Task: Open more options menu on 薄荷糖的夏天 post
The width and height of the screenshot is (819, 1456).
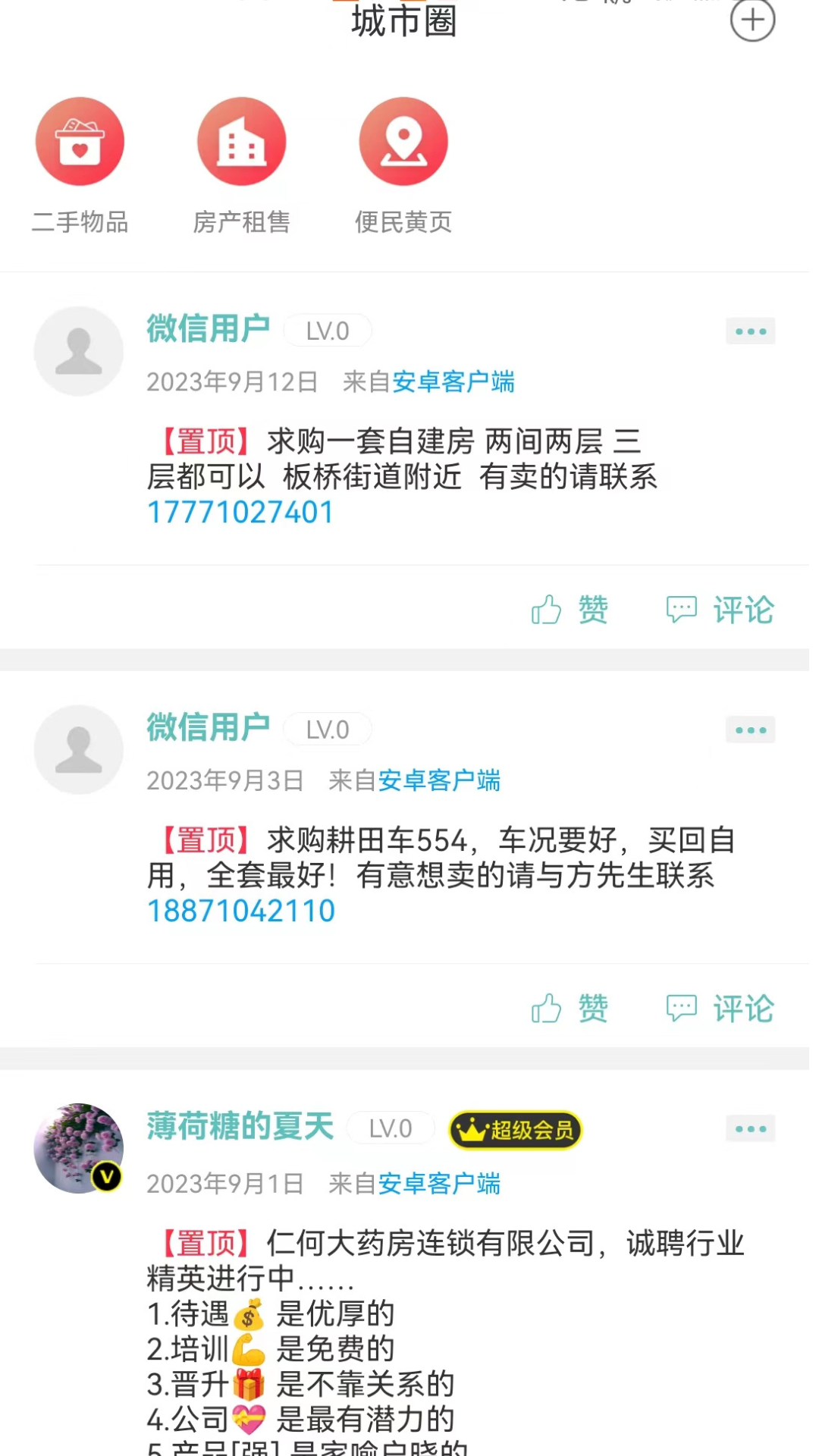Action: 751,1128
